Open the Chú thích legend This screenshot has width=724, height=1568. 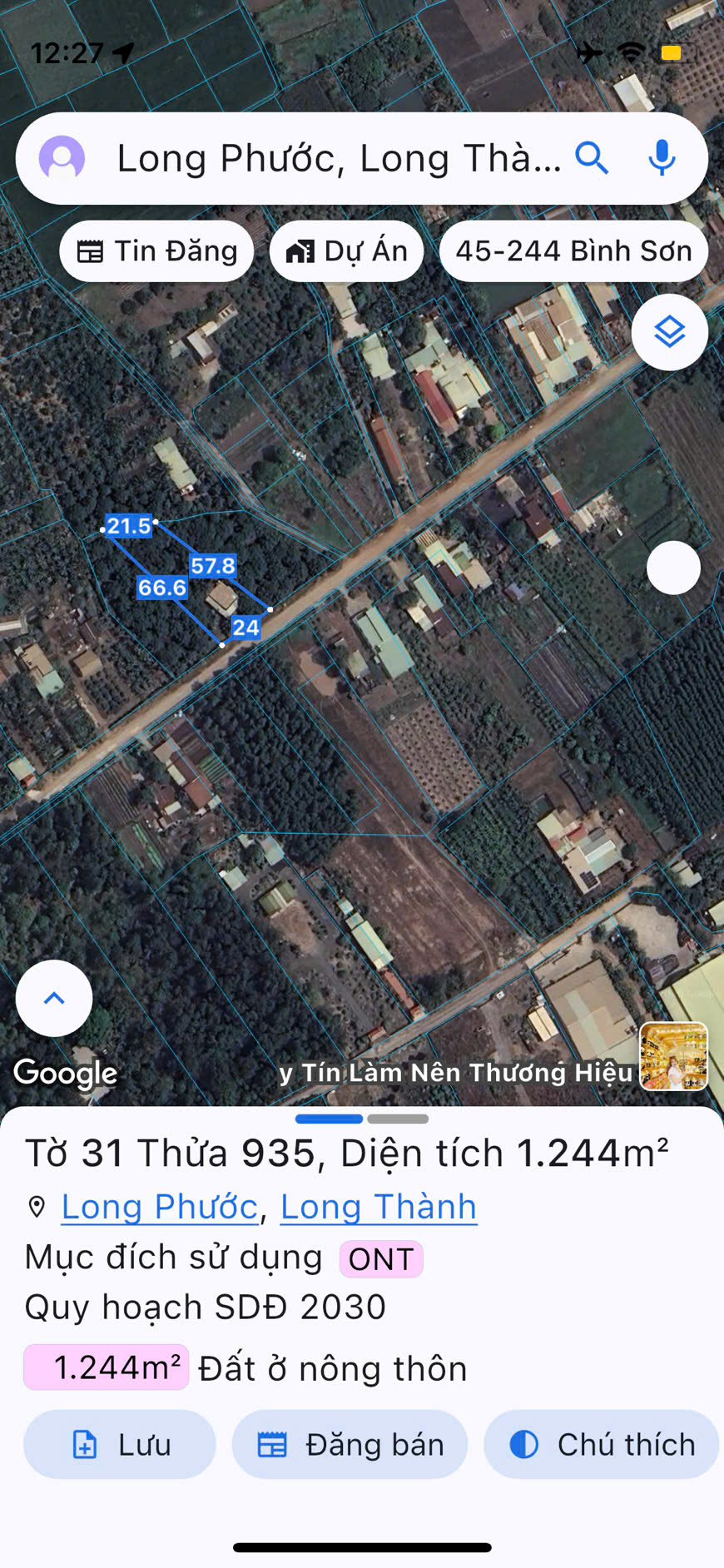tap(601, 1445)
